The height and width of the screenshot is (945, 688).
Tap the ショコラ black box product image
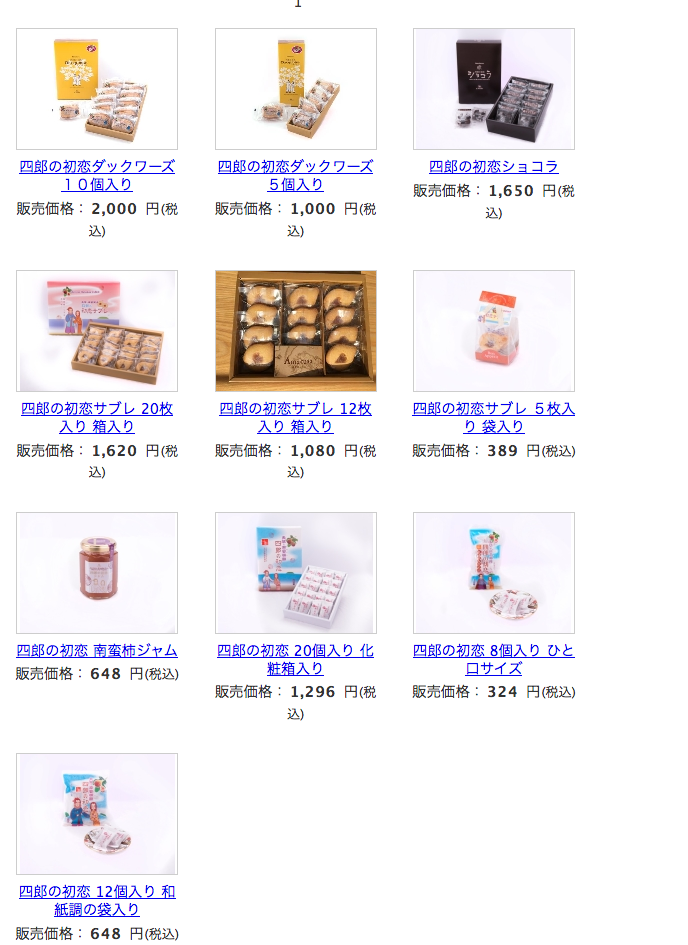[493, 89]
